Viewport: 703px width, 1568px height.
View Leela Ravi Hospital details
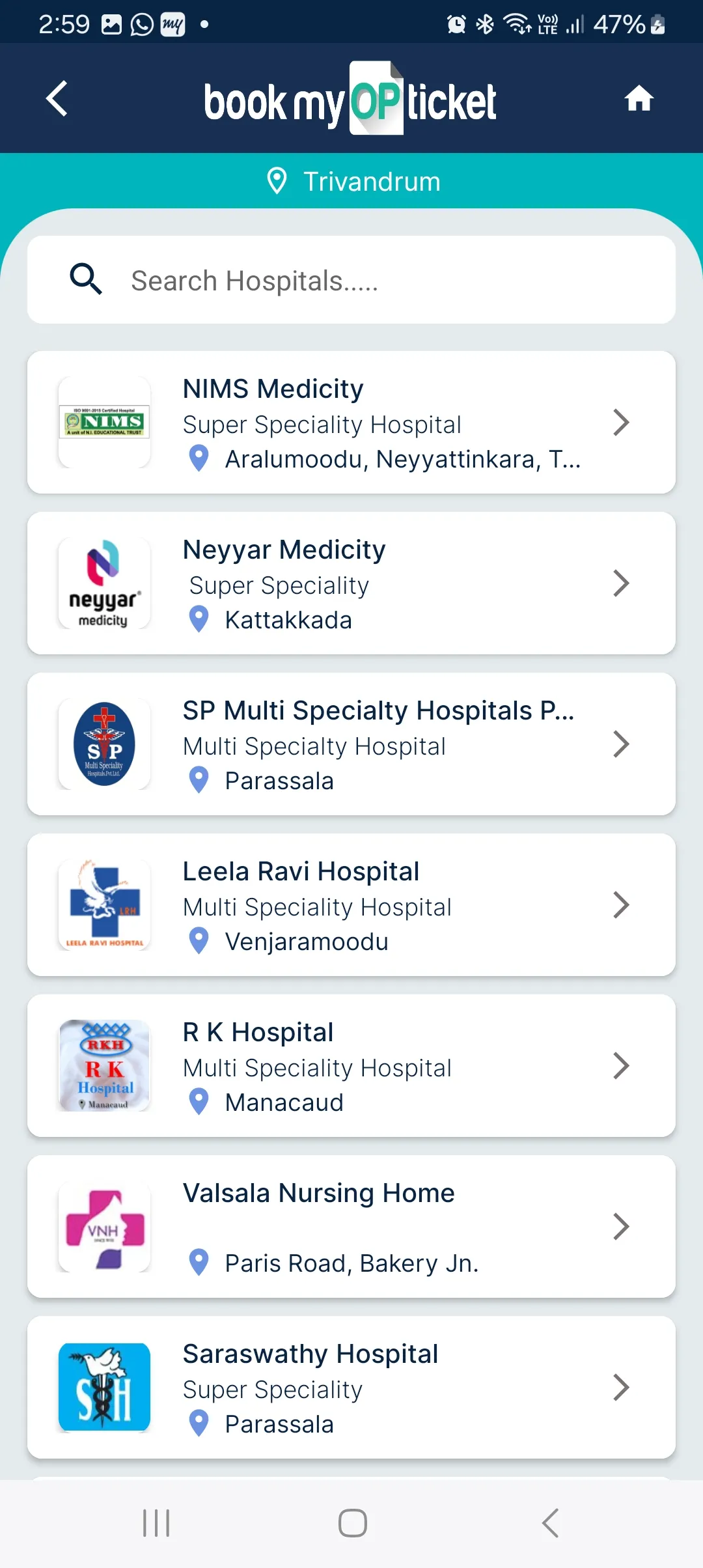click(351, 905)
